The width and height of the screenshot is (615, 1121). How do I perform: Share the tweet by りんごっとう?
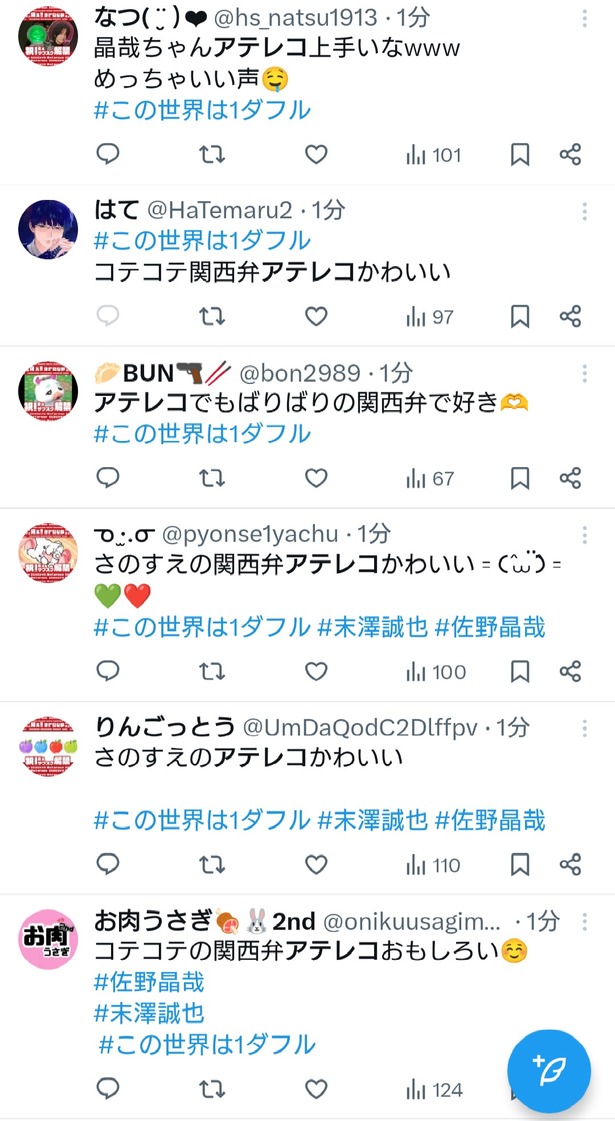click(570, 865)
